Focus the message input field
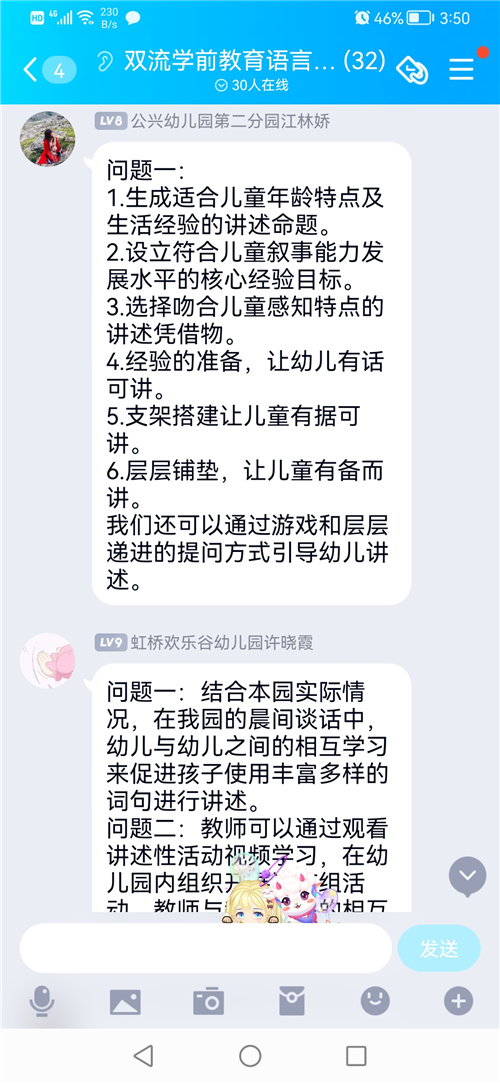The width and height of the screenshot is (500, 1083). (x=205, y=948)
